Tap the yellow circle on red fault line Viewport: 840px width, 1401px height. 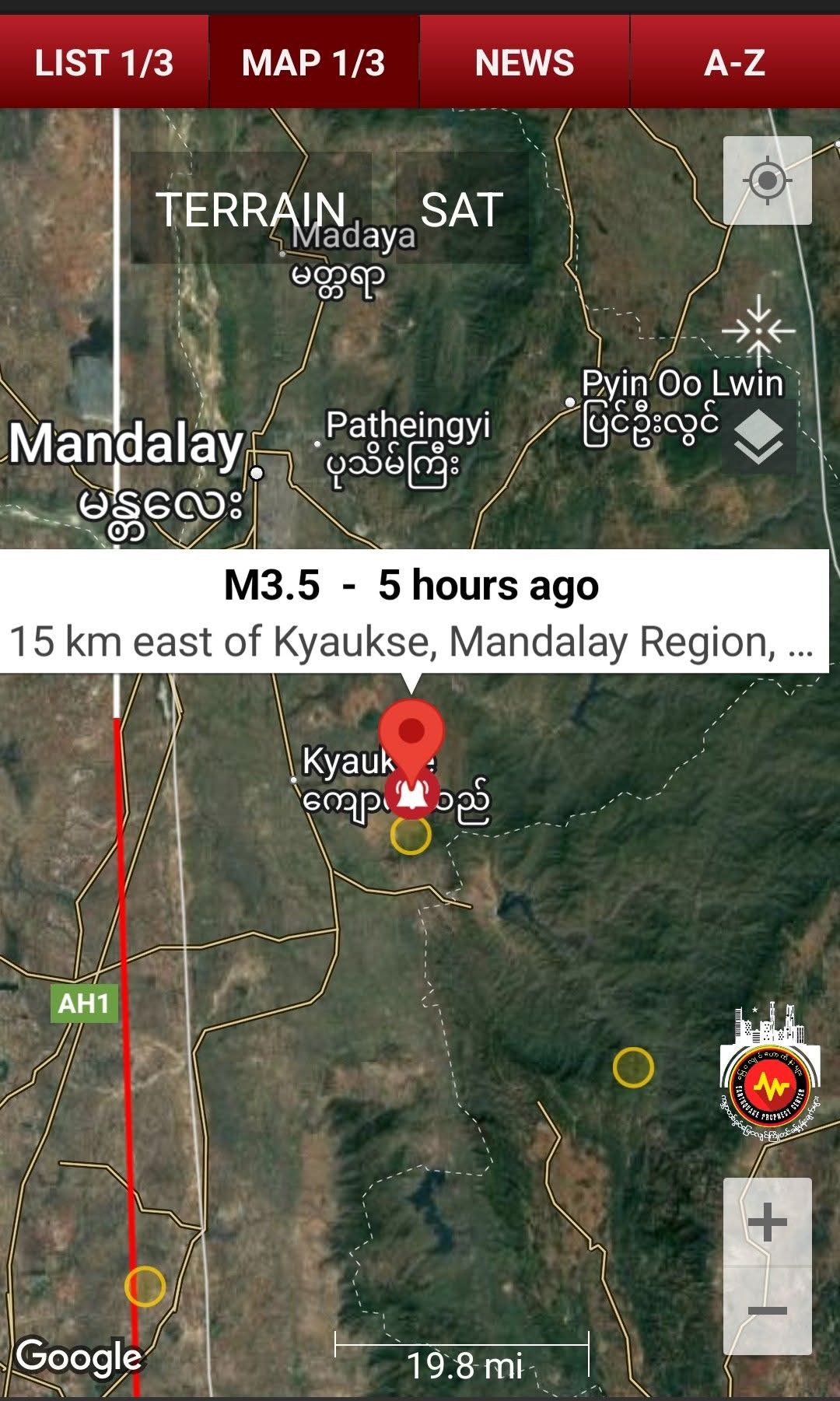pyautogui.click(x=145, y=1286)
